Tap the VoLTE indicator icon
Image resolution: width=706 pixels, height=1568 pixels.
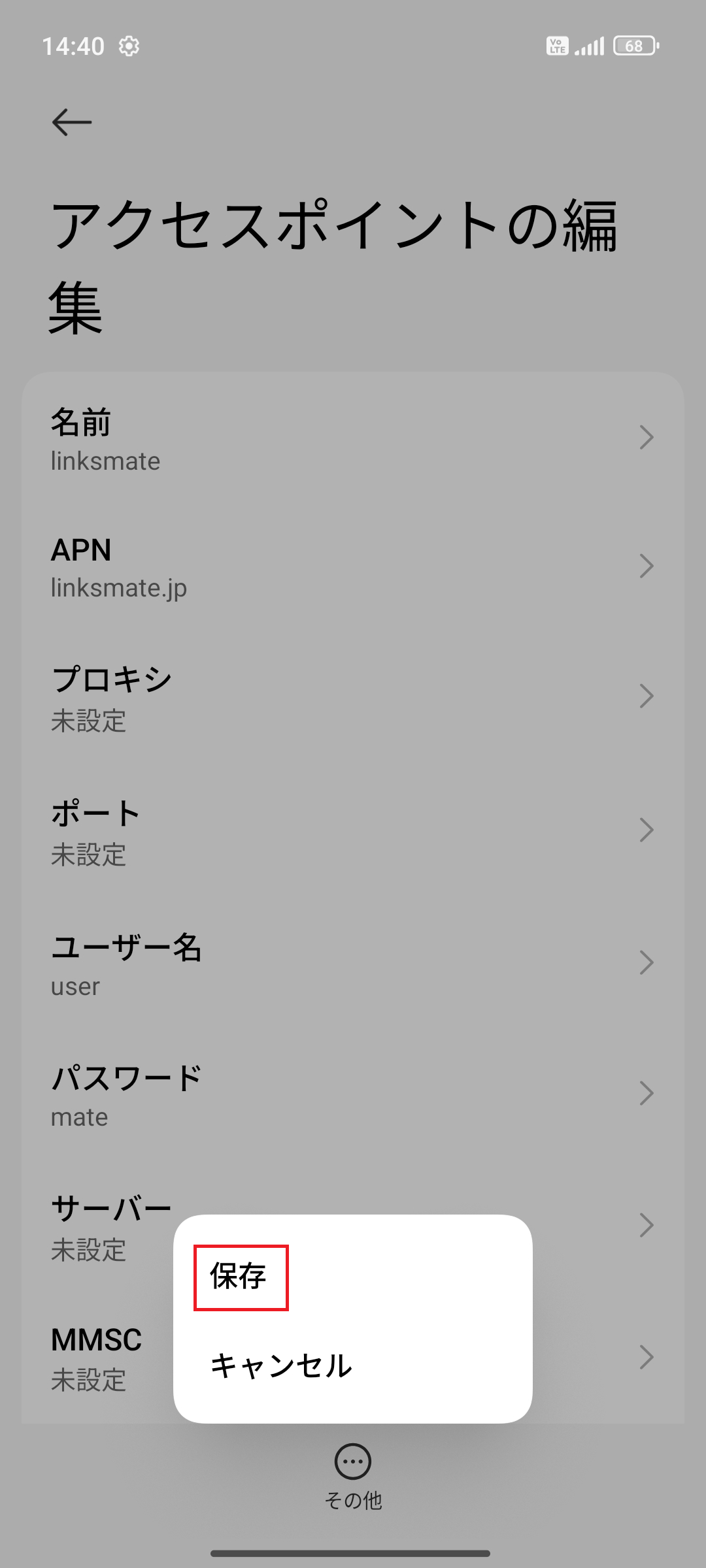(556, 44)
